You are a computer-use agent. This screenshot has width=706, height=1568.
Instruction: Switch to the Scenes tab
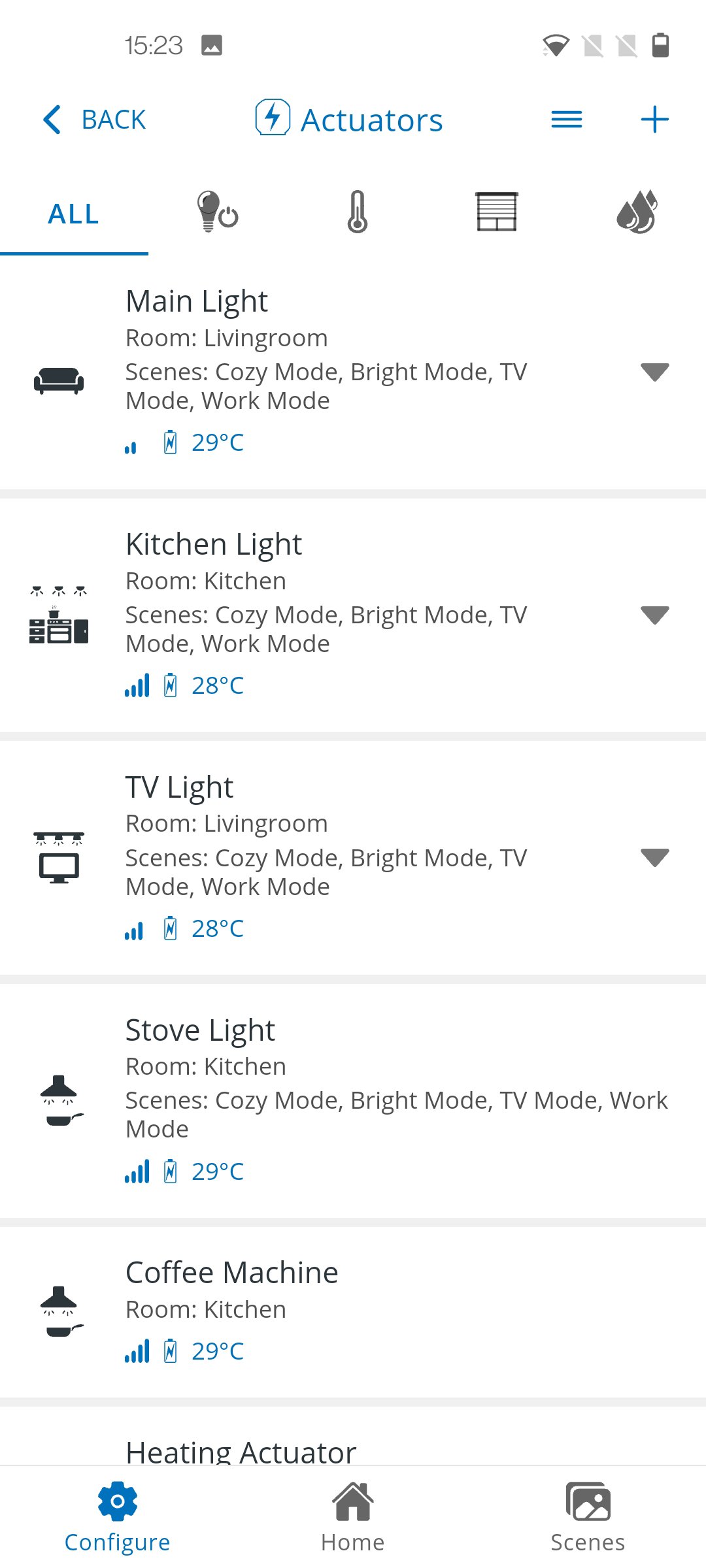click(588, 1517)
